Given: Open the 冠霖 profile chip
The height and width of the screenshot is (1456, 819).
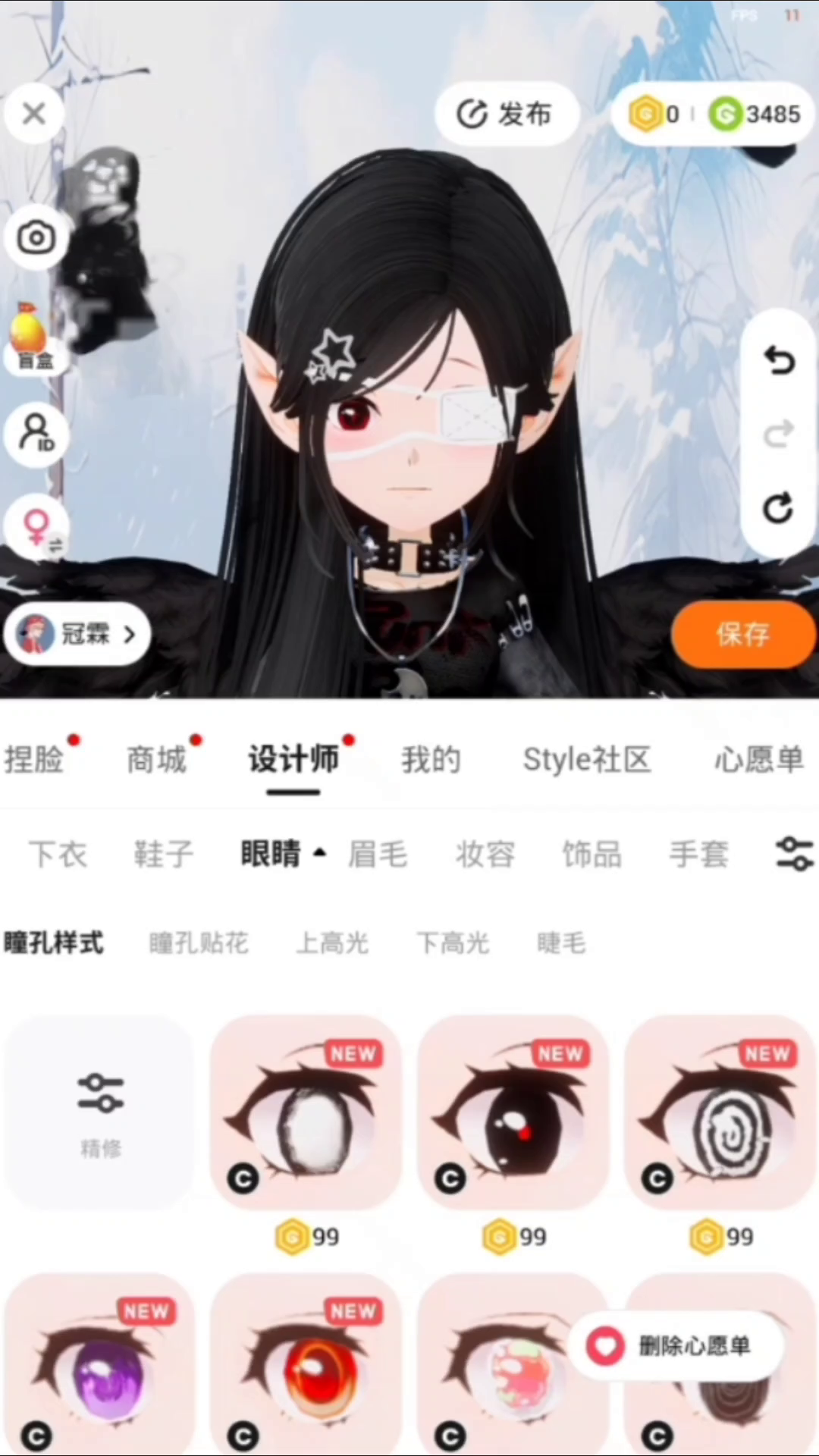Looking at the screenshot, I should coord(78,634).
